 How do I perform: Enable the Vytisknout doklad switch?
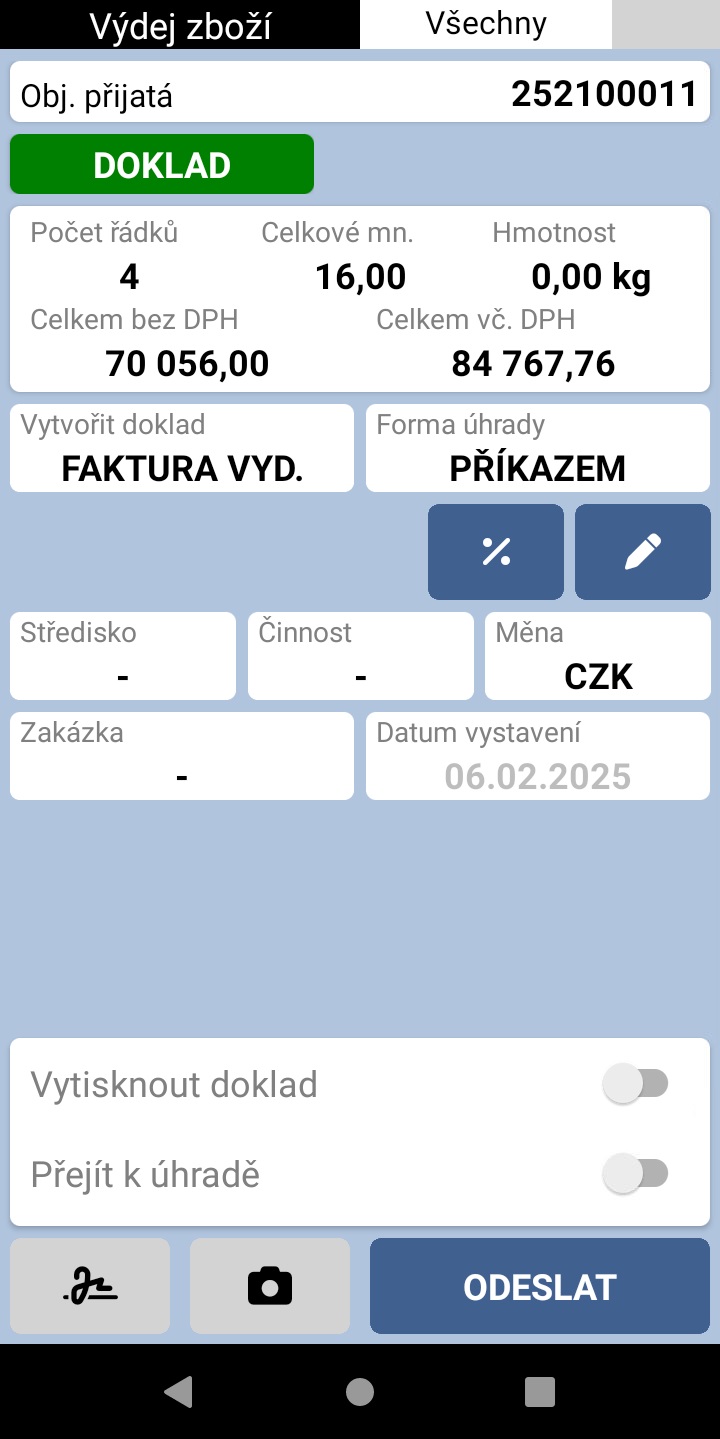coord(636,1084)
